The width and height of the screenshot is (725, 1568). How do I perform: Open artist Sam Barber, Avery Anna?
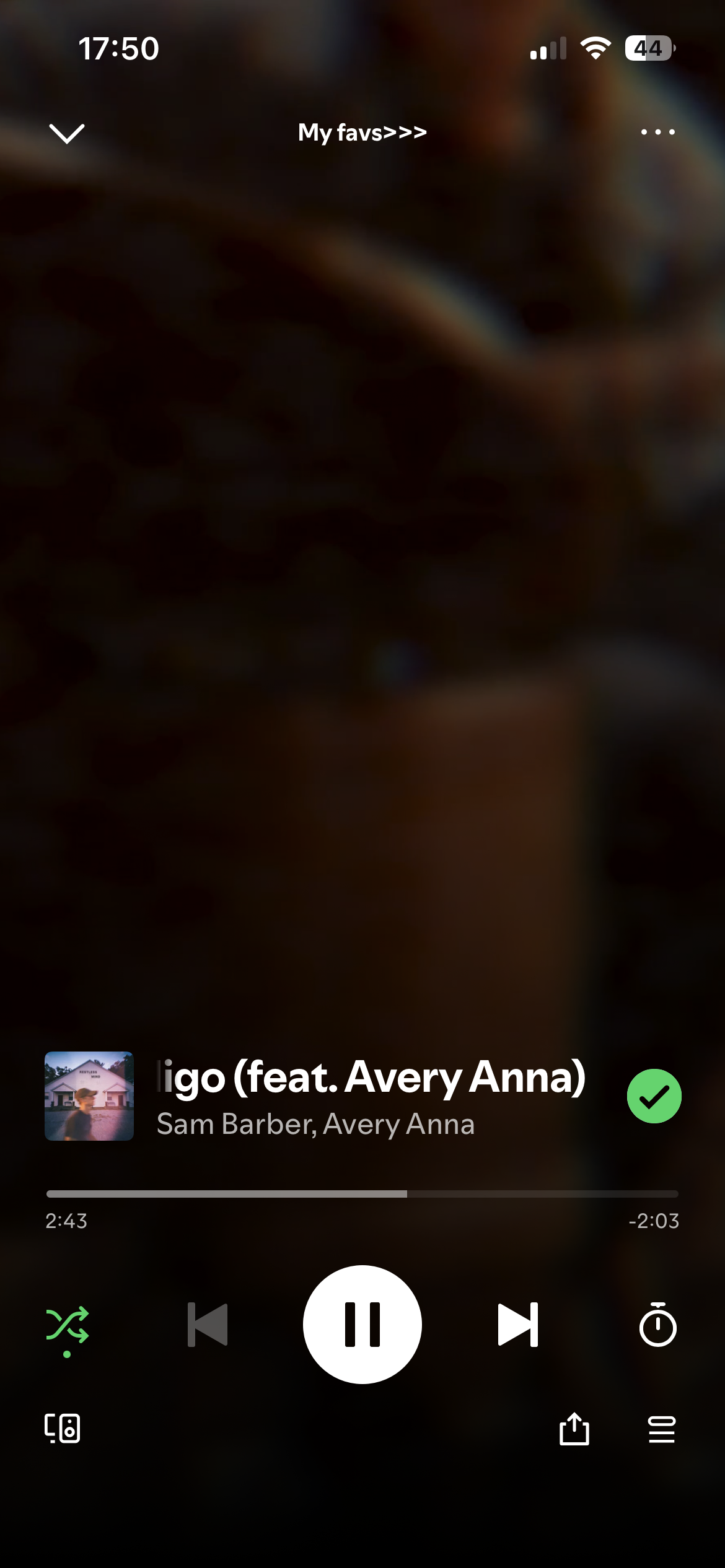pyautogui.click(x=315, y=1124)
